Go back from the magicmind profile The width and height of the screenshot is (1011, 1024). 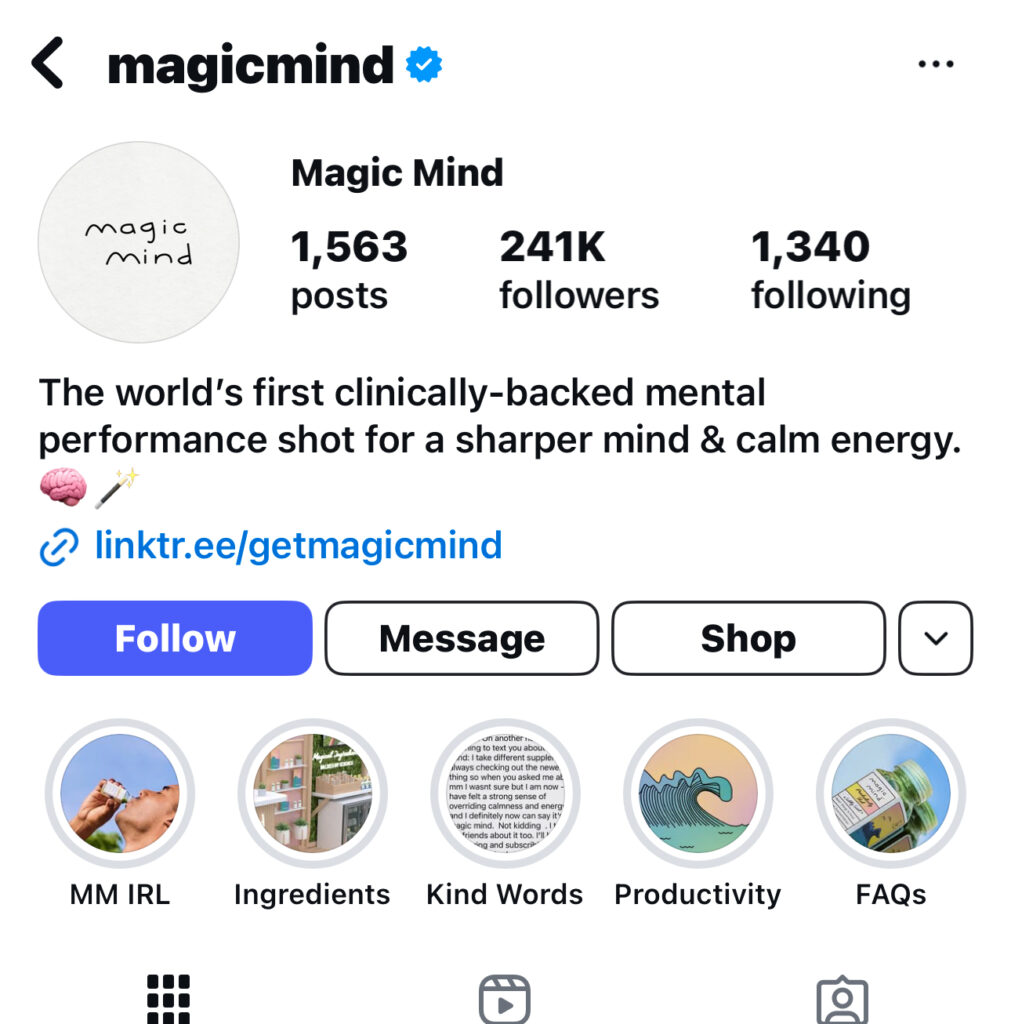[48, 66]
